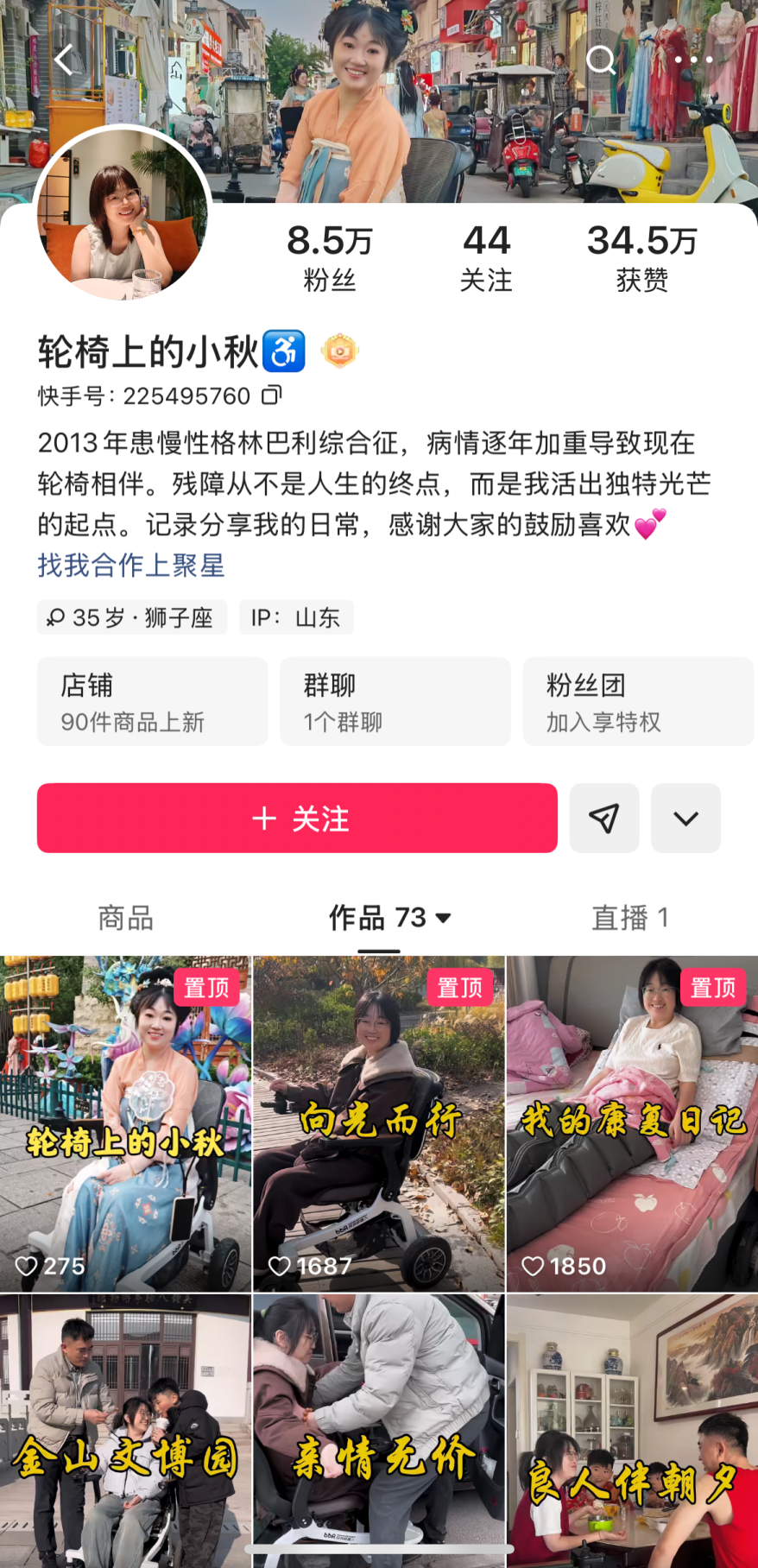Open the 8.5万 粉丝 followers list

pos(329,256)
